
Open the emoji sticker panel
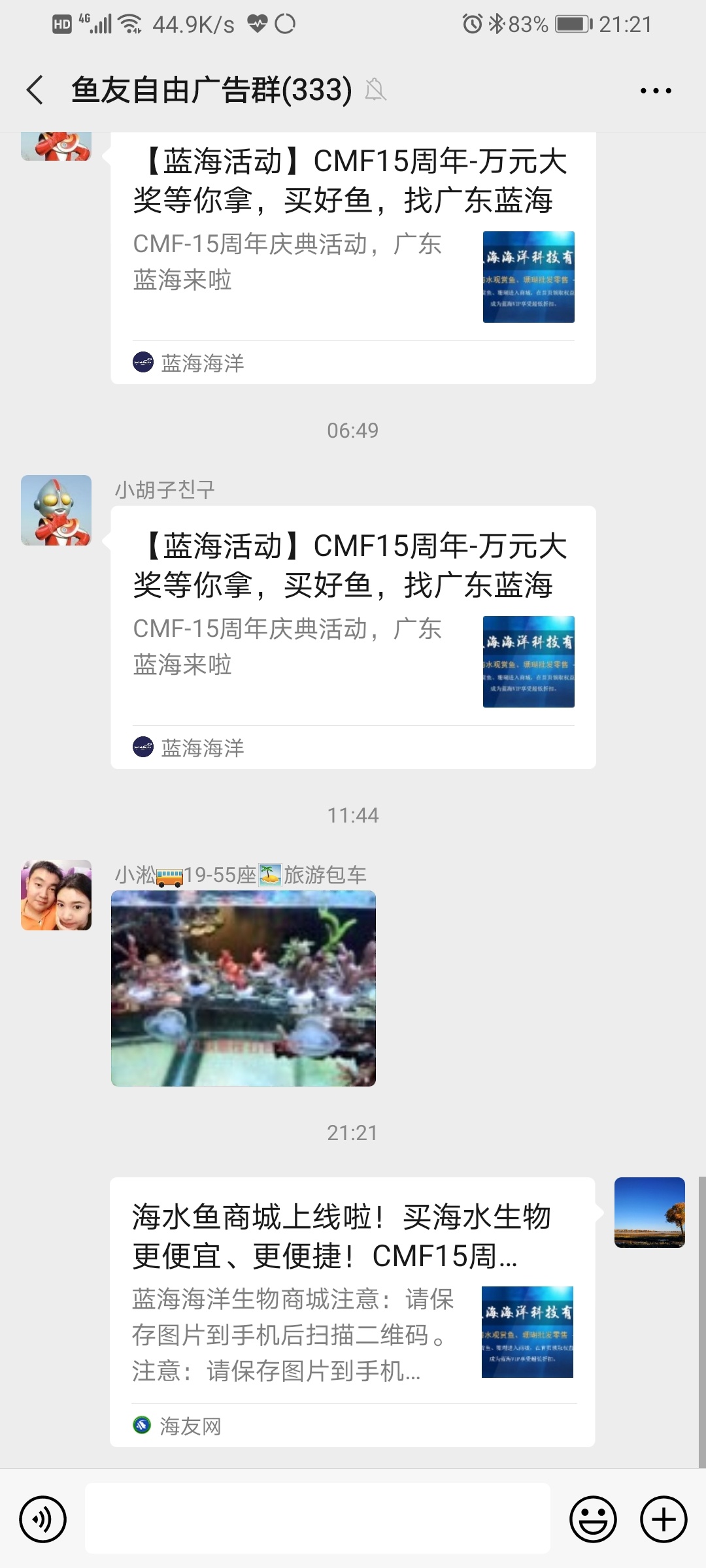coord(593,1519)
